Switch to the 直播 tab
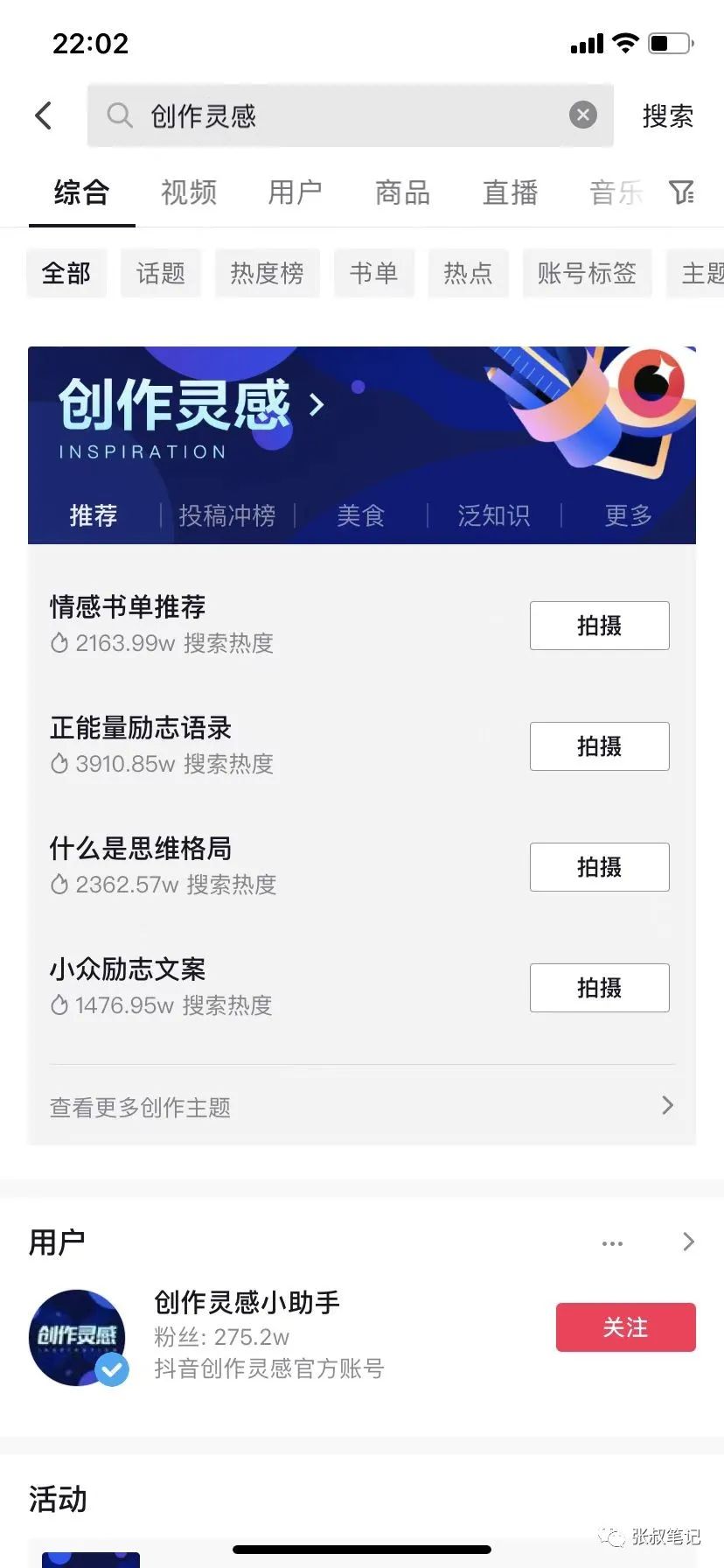The height and width of the screenshot is (1568, 724). click(511, 192)
